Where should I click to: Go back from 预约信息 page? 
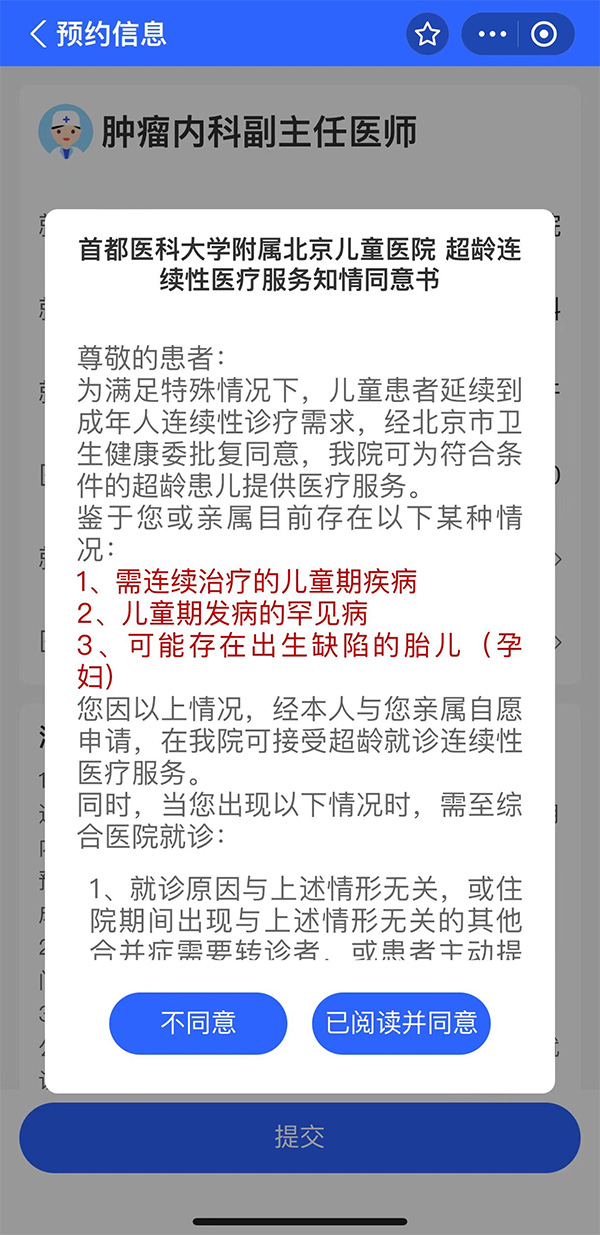coord(38,35)
